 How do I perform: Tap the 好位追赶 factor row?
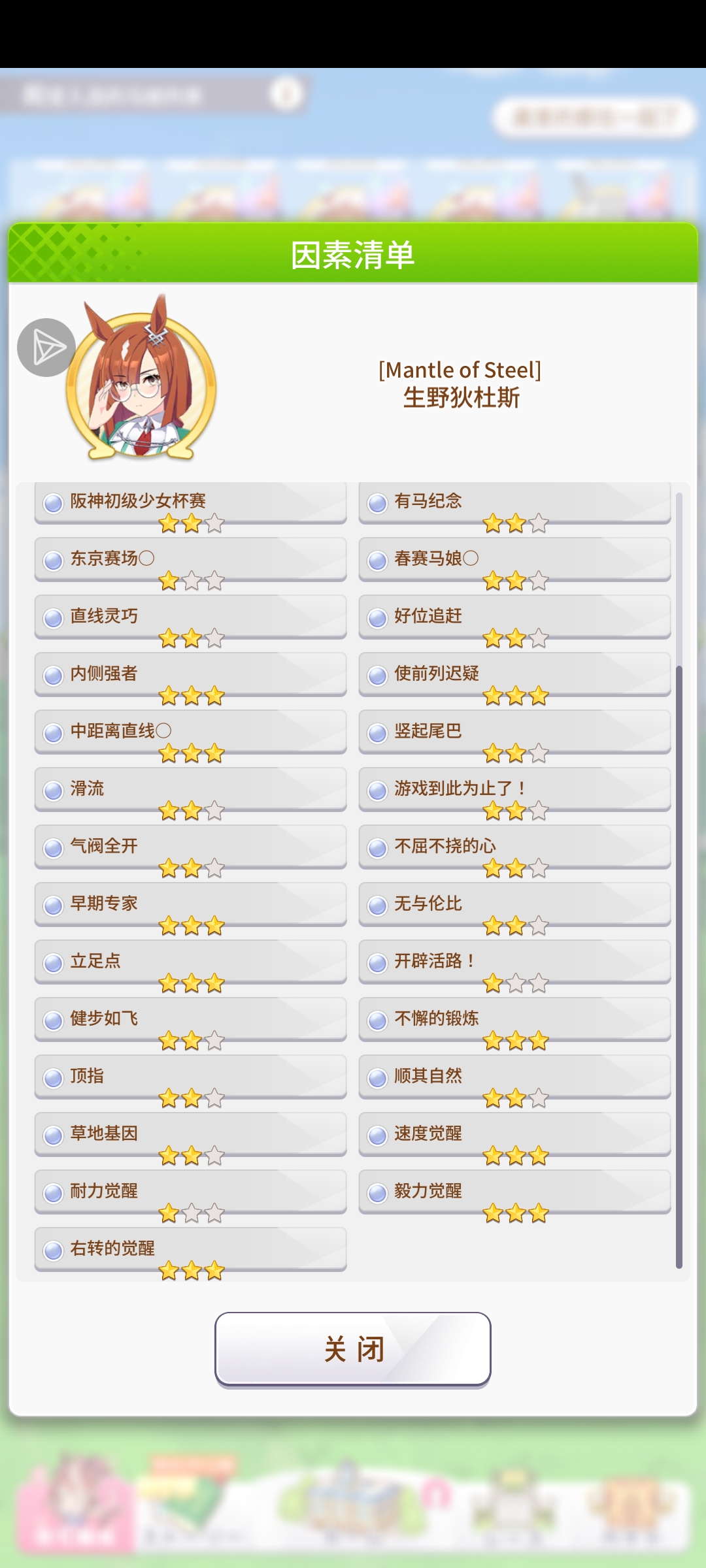(x=514, y=617)
